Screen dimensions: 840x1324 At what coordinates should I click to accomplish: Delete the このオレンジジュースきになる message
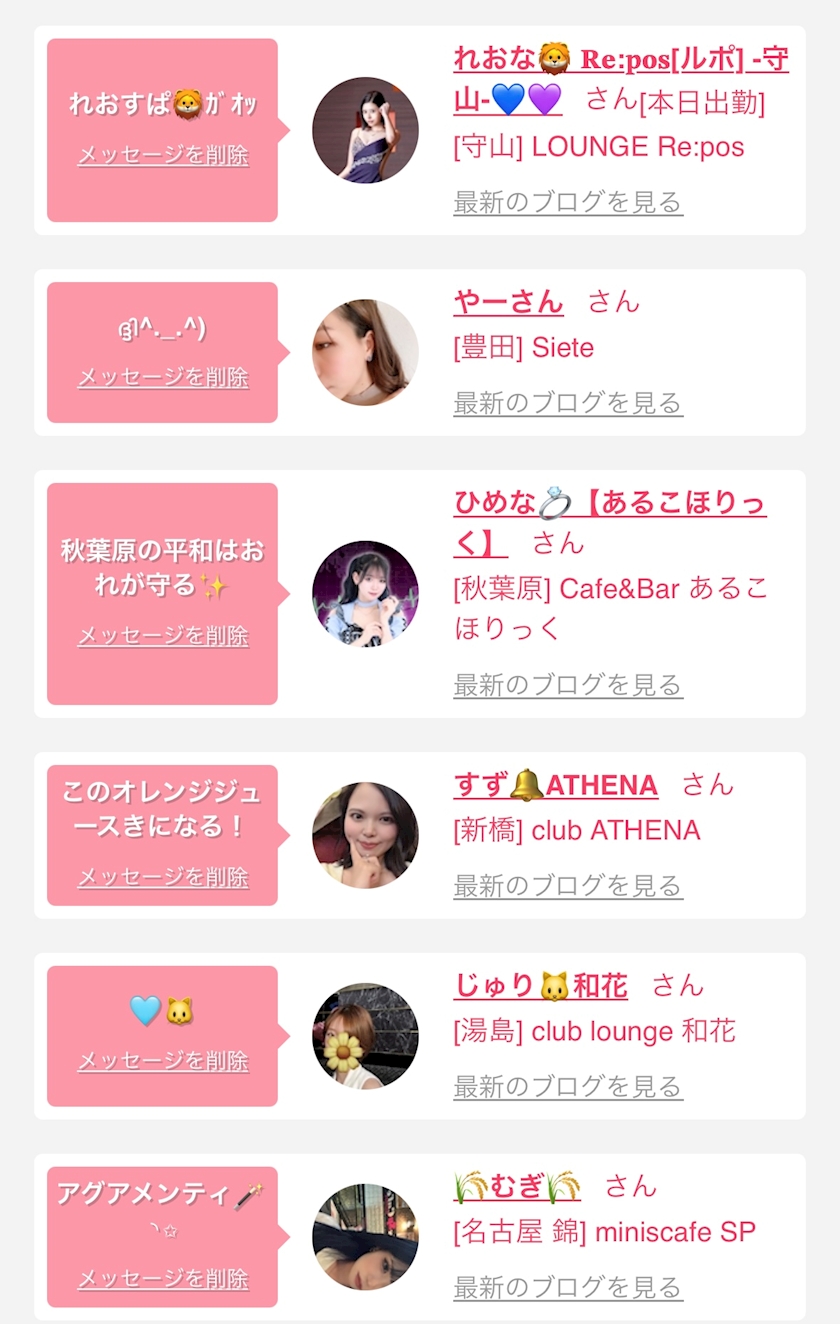(163, 877)
